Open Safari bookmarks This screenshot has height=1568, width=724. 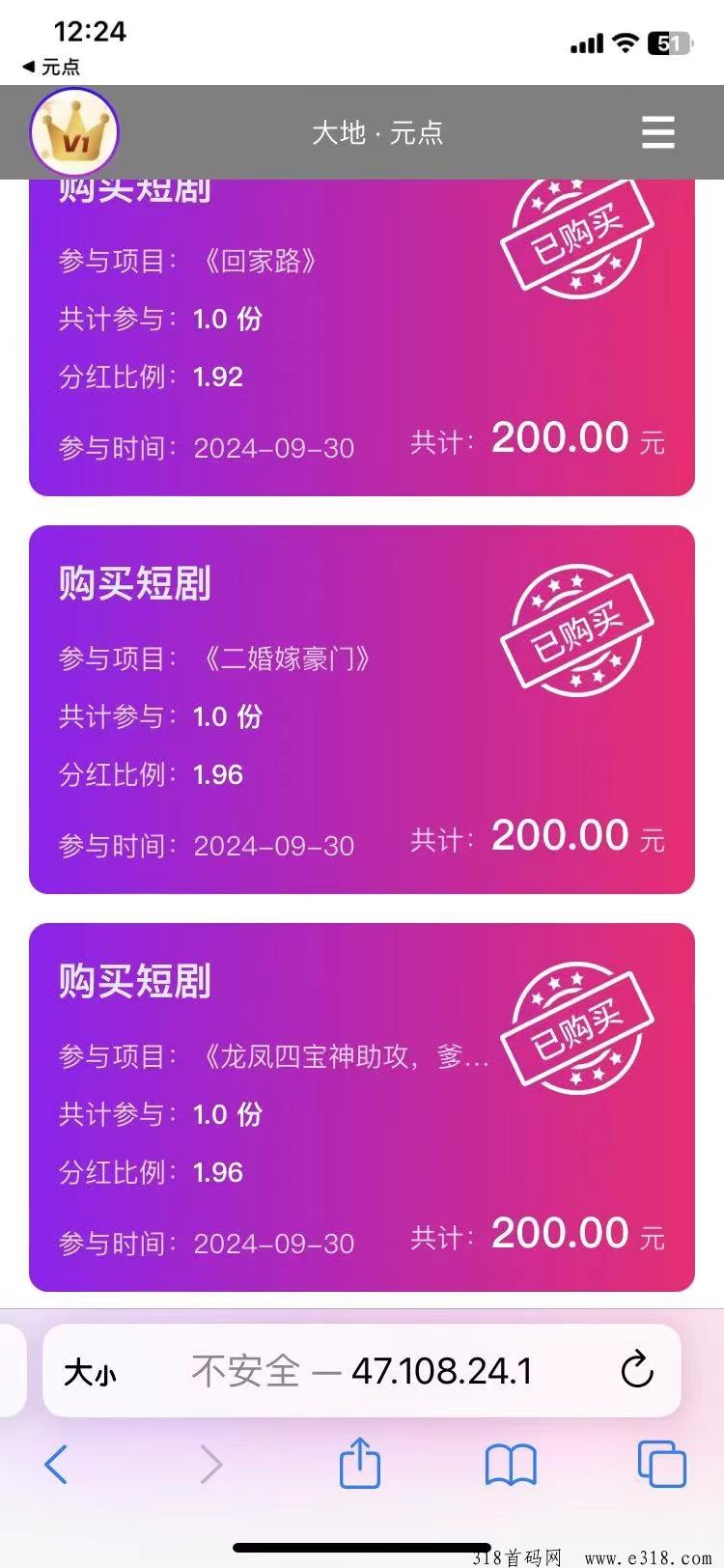coord(511,1466)
